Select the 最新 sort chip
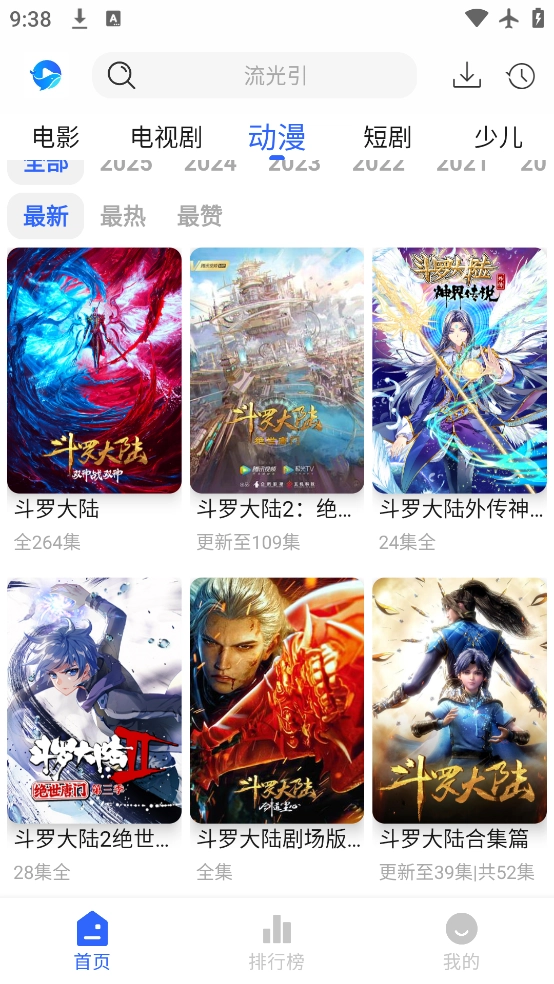 (x=46, y=216)
